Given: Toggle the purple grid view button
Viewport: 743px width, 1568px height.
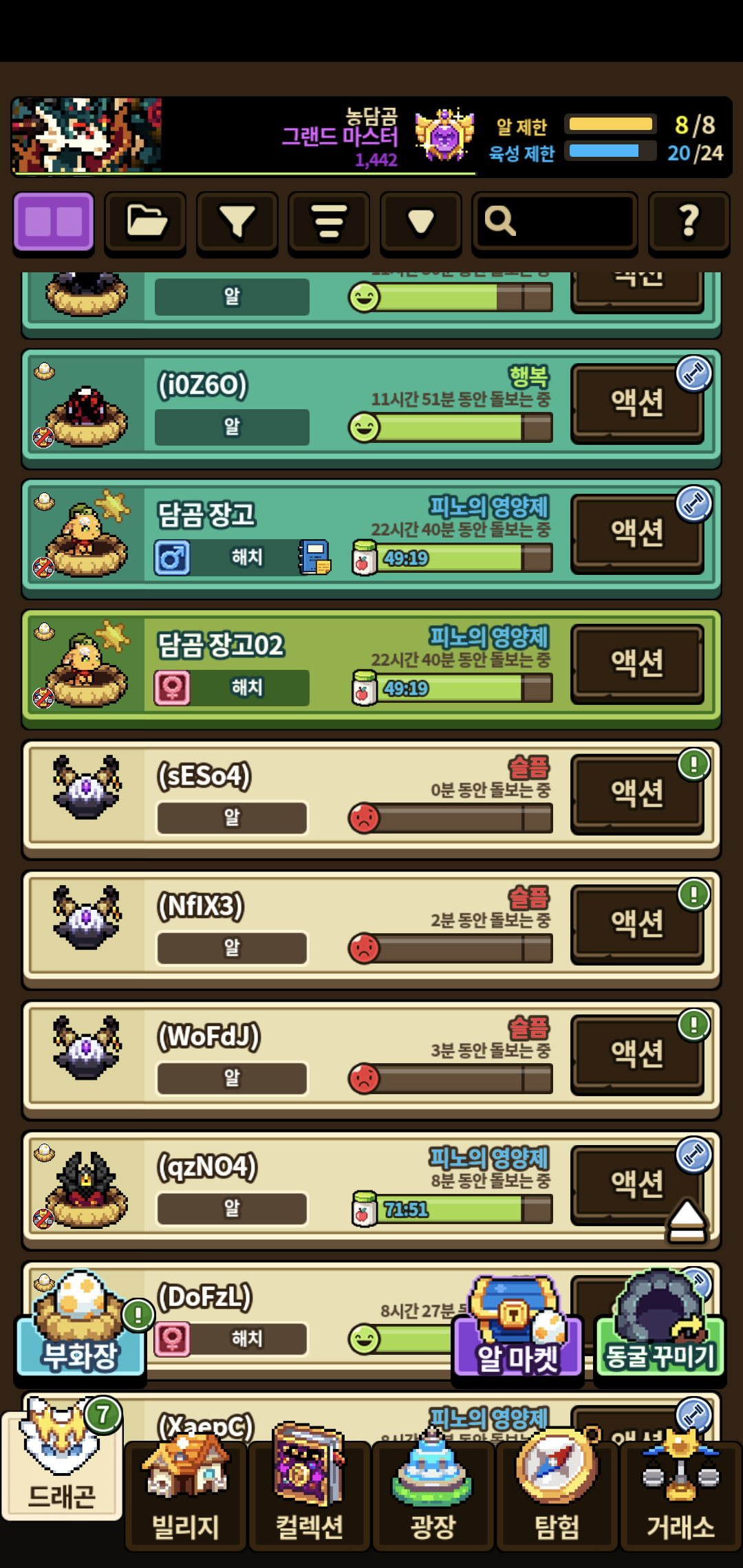Looking at the screenshot, I should 54,222.
